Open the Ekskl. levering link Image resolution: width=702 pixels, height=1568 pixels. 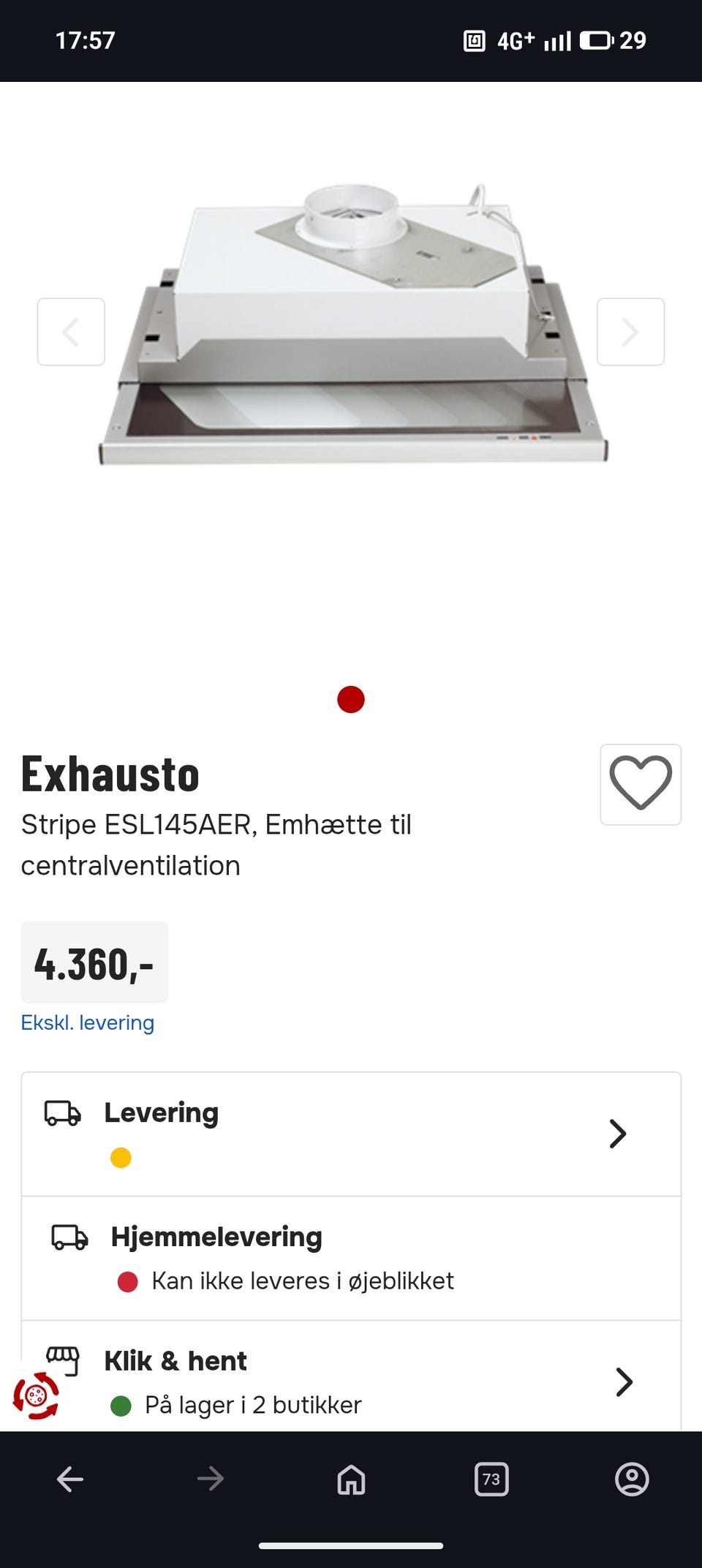click(x=87, y=1023)
